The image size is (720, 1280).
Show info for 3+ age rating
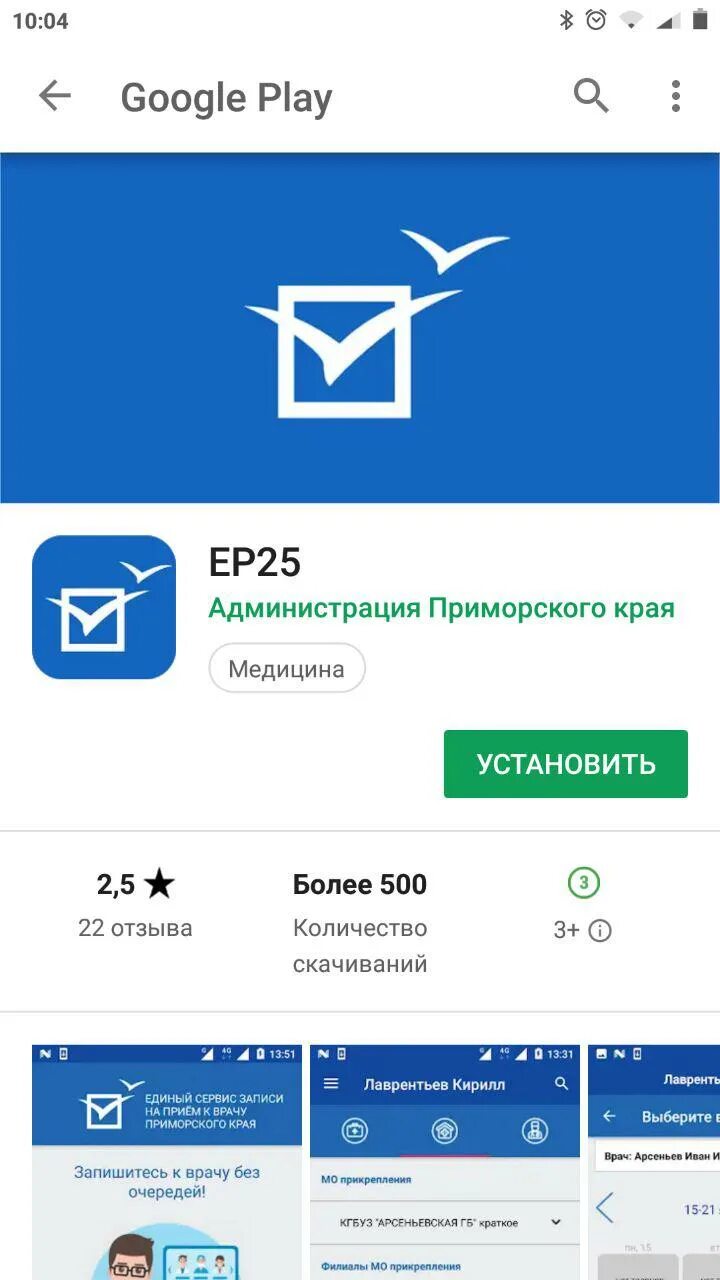(x=600, y=931)
